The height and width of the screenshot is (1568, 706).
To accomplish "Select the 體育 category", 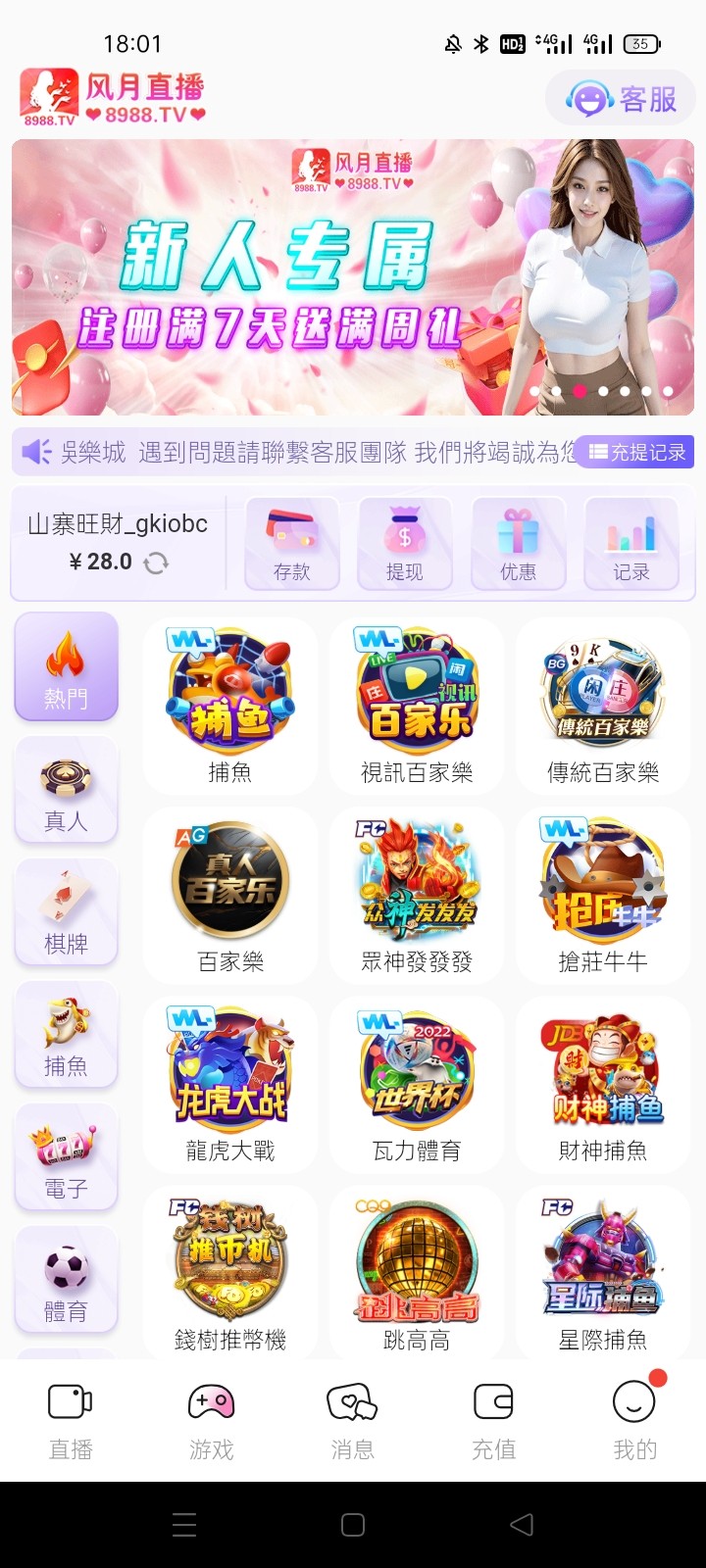I will coord(67,1280).
